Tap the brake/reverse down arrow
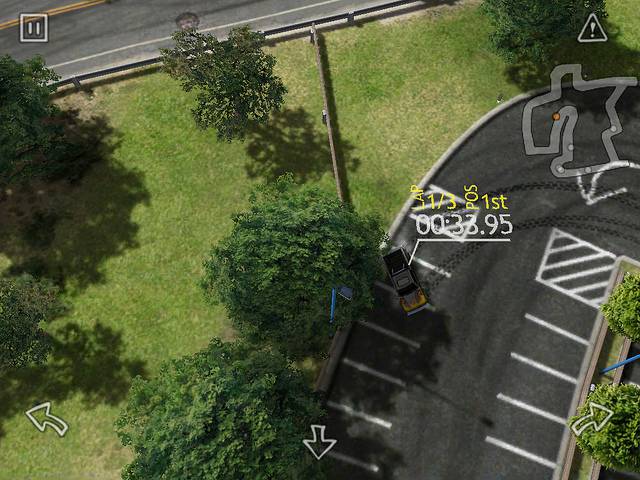This screenshot has height=480, width=640. coord(319,441)
